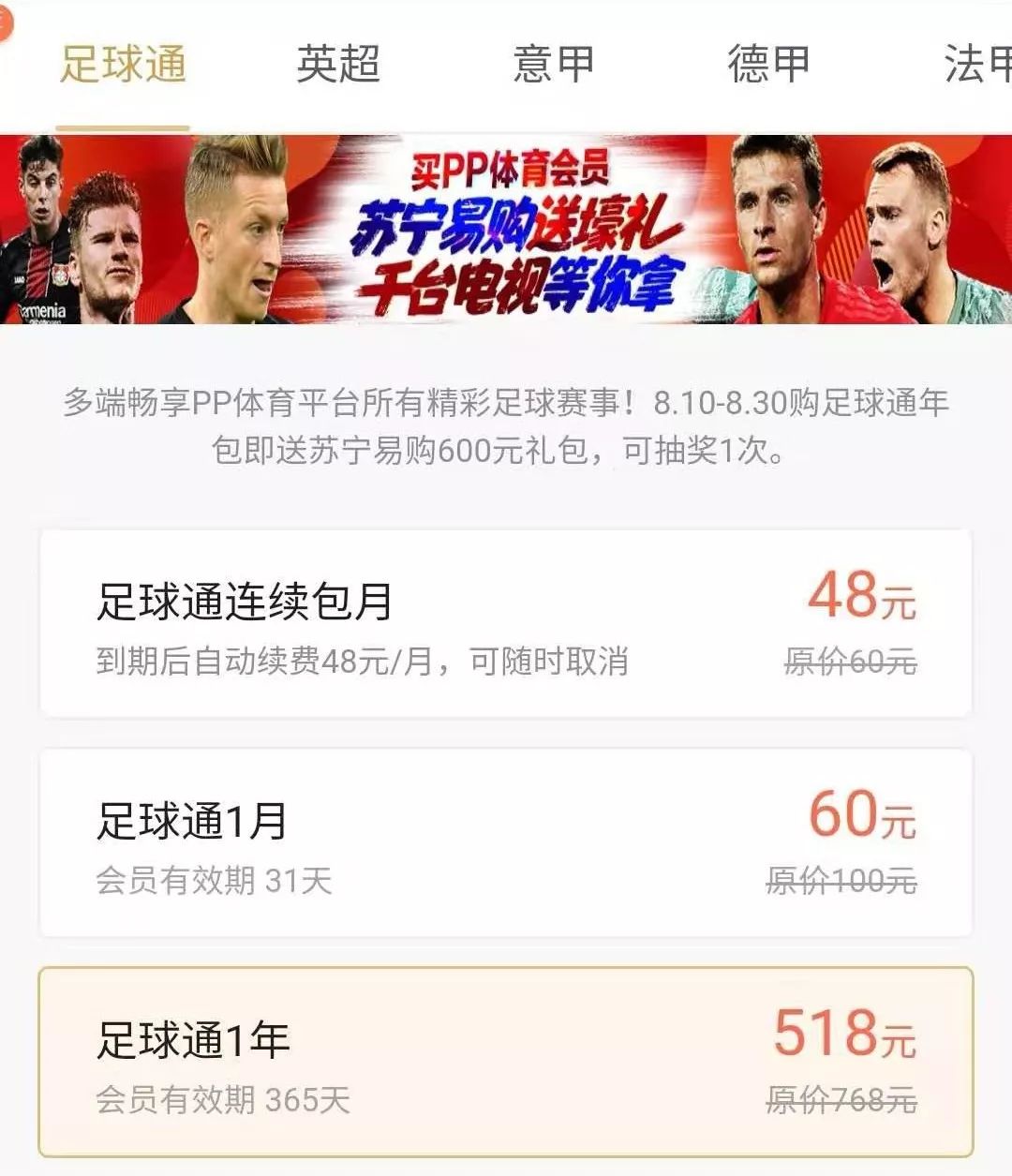Viewport: 1012px width, 1176px height.
Task: Switch to the 意甲 tab
Action: (x=553, y=66)
